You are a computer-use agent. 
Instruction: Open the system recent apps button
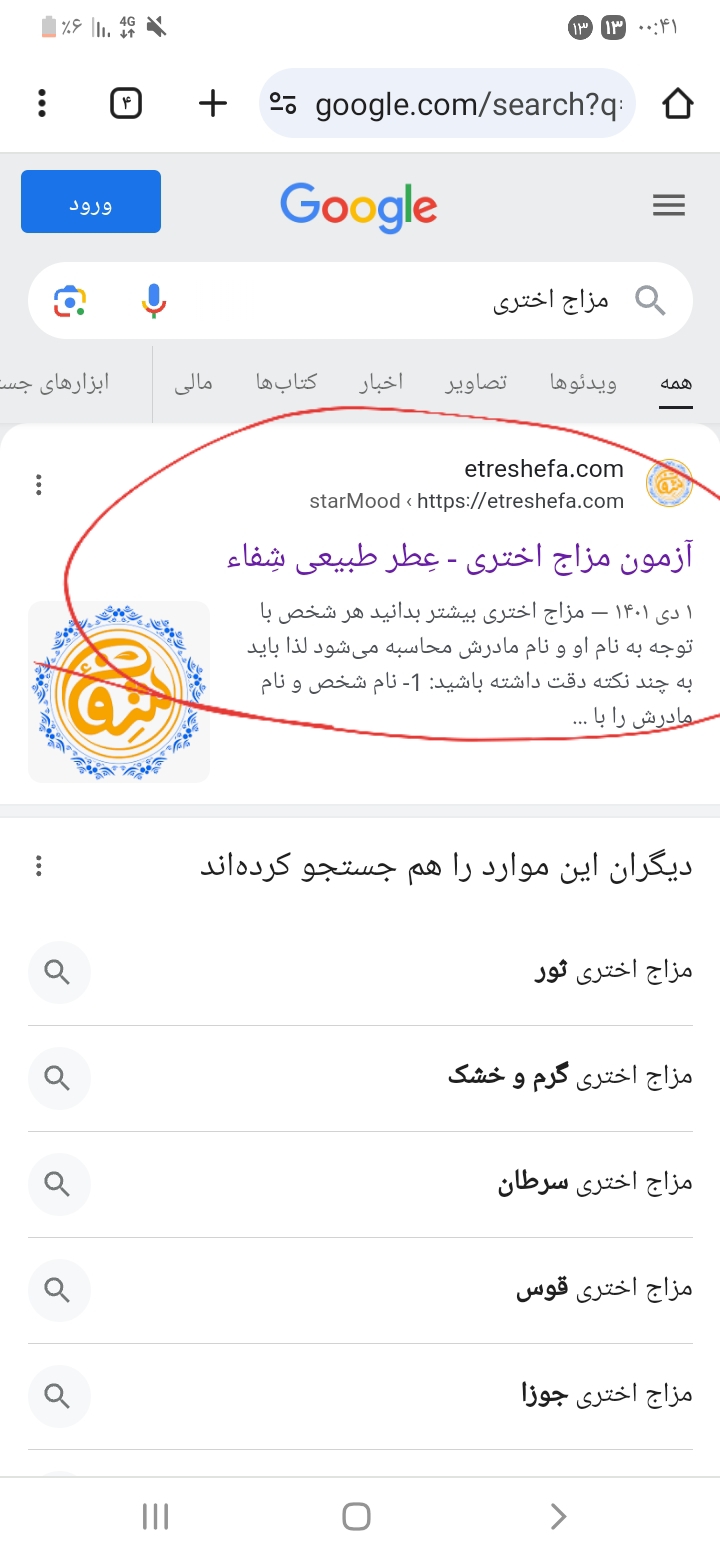tap(155, 1517)
